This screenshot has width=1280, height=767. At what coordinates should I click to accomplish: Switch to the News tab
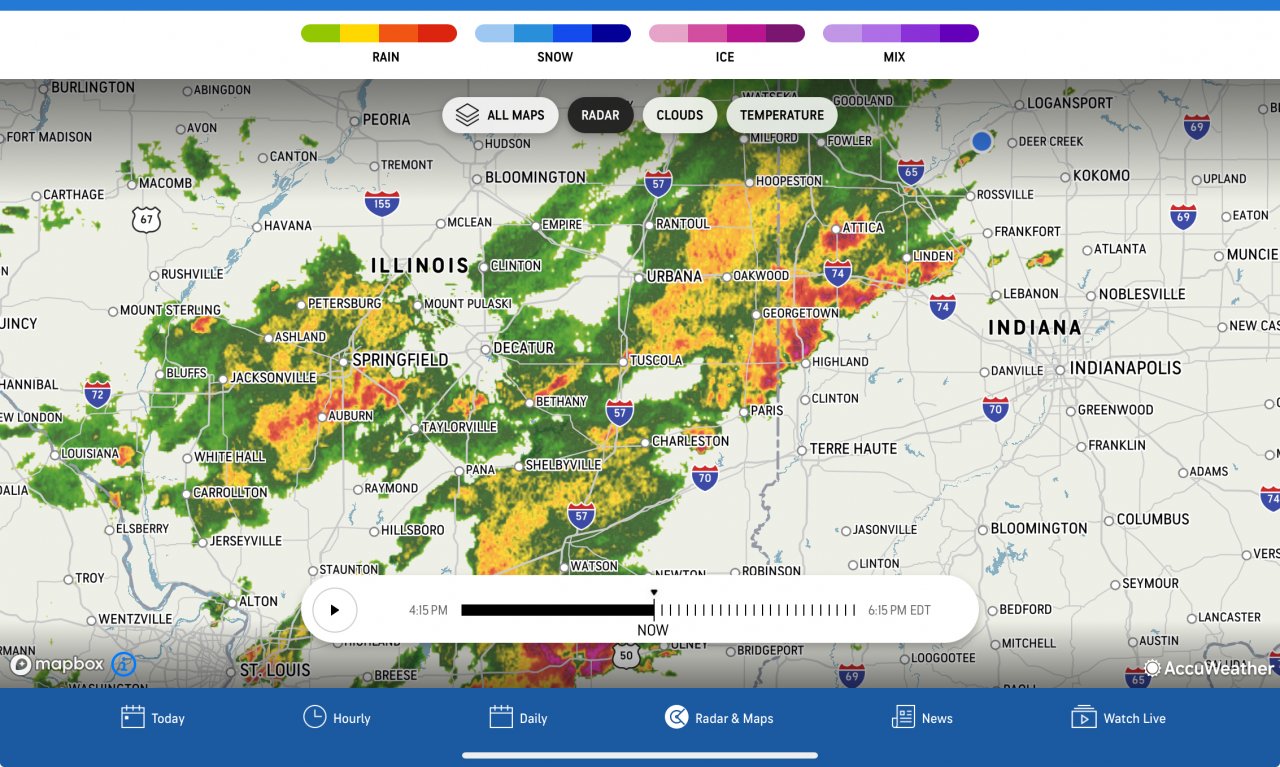coord(922,717)
